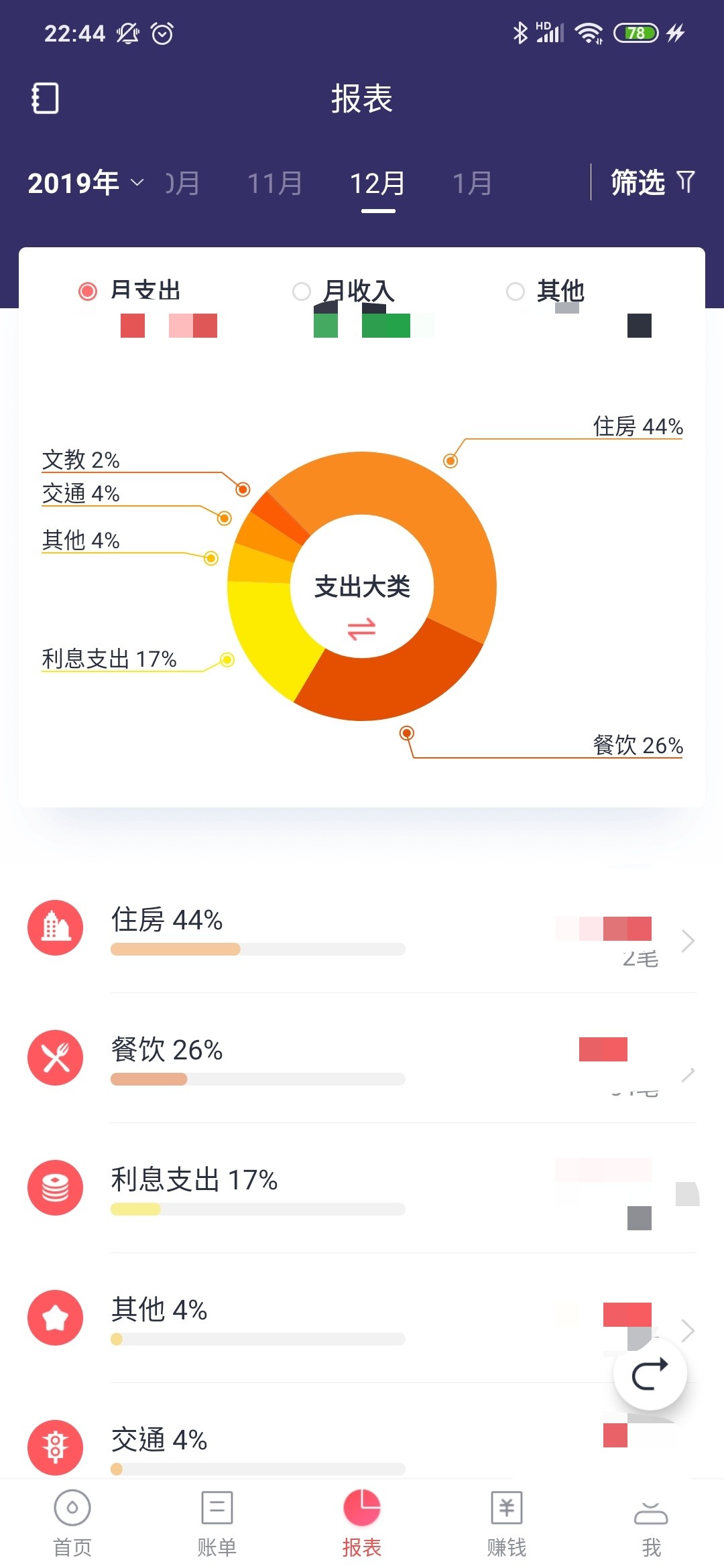Click the 住房 progress bar
The image size is (724, 1568).
click(257, 949)
